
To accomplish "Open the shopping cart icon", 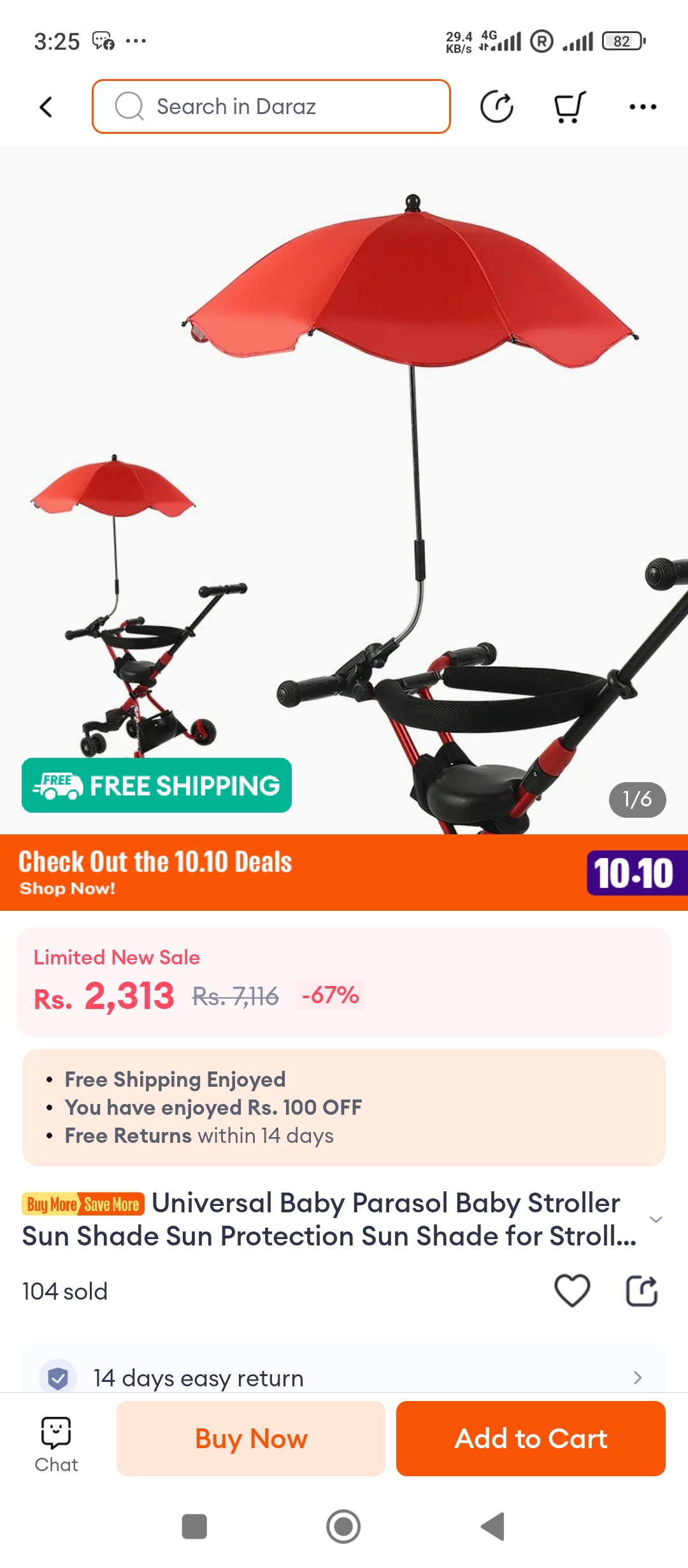I will point(569,107).
